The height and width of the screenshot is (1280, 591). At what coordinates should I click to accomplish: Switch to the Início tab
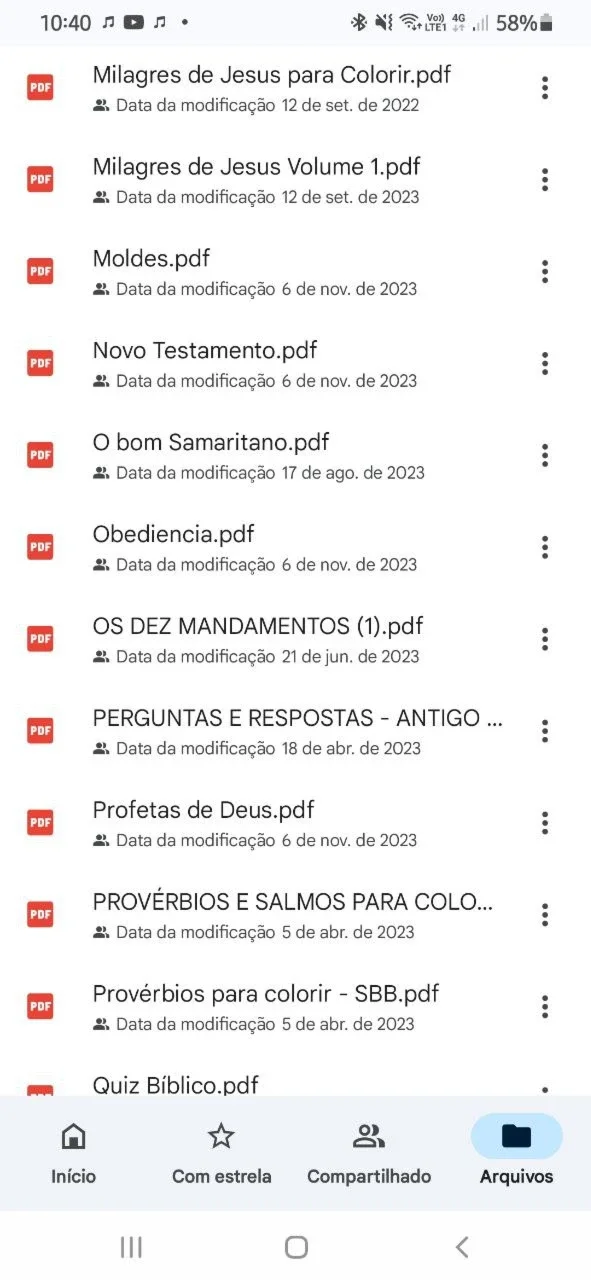[74, 1152]
